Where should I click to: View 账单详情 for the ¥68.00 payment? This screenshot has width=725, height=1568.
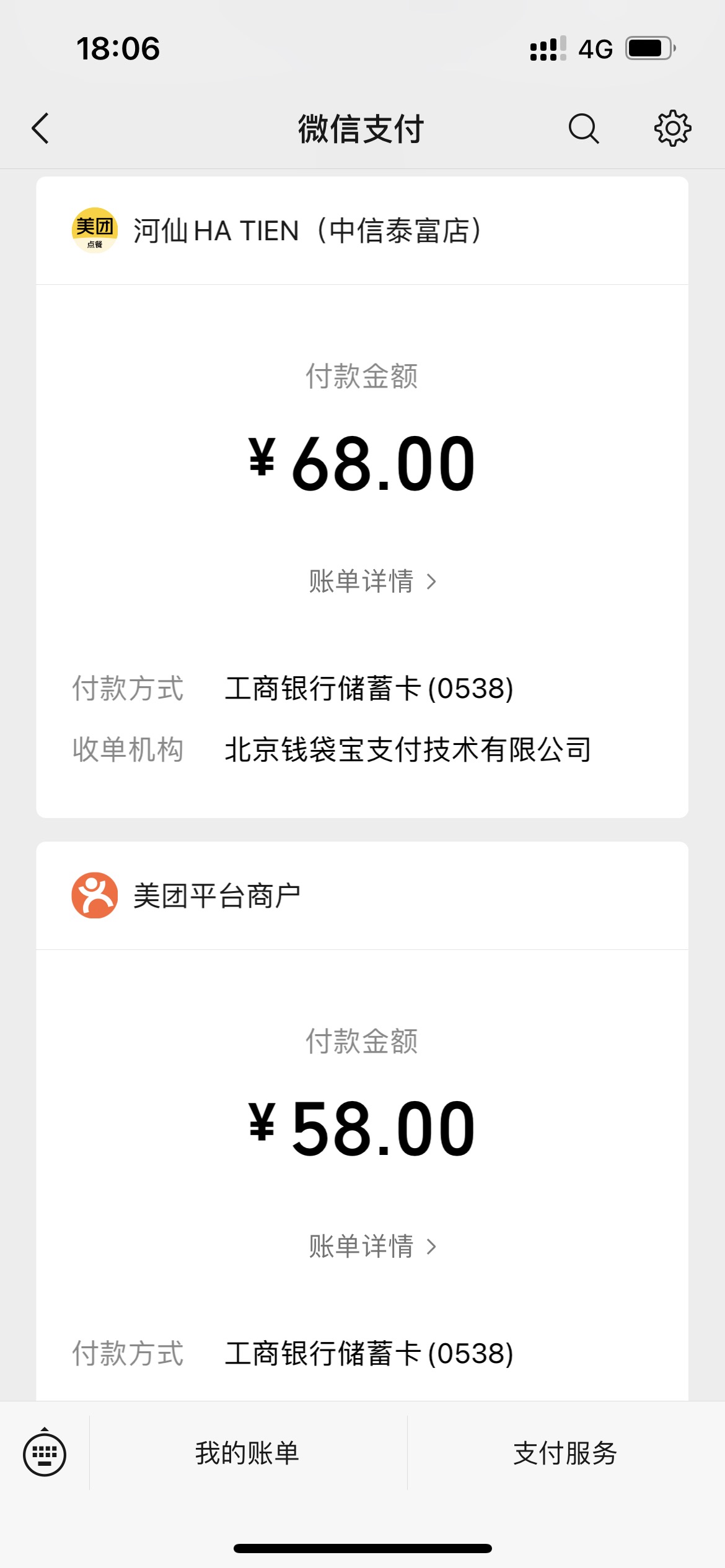pos(372,581)
